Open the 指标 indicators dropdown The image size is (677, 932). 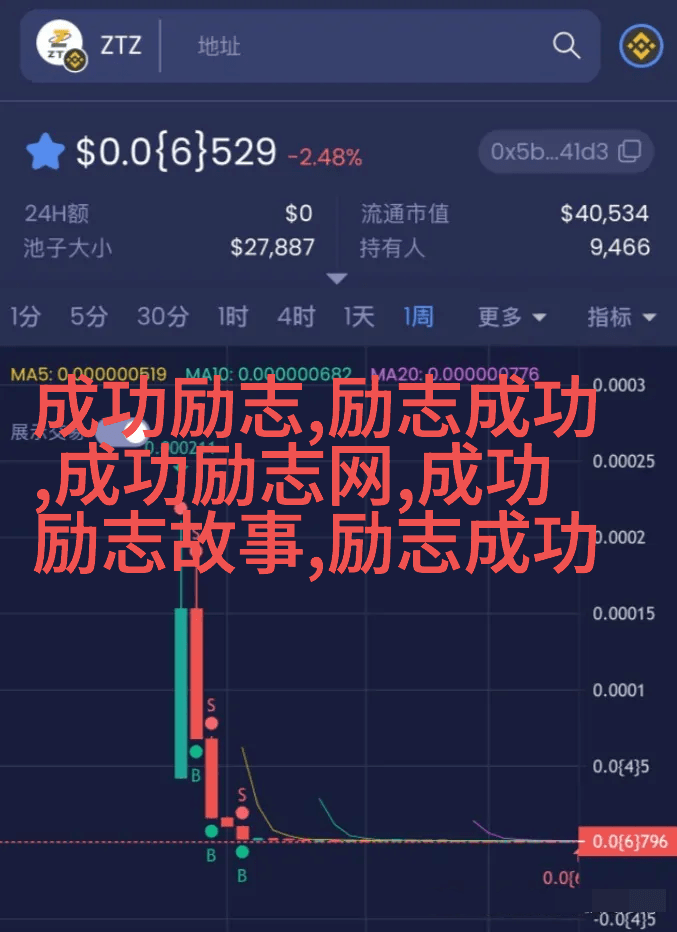coord(621,317)
